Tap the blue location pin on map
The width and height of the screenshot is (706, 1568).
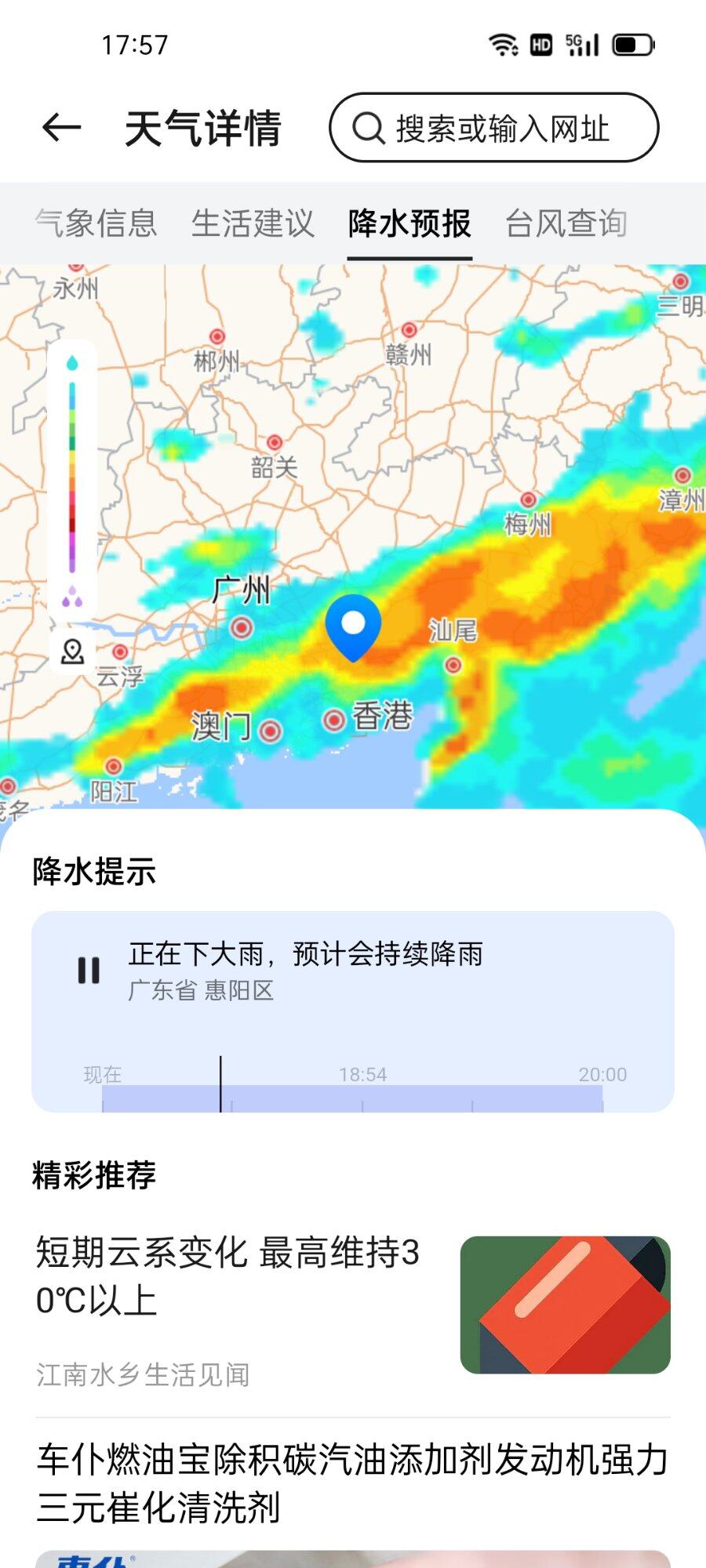point(353,626)
